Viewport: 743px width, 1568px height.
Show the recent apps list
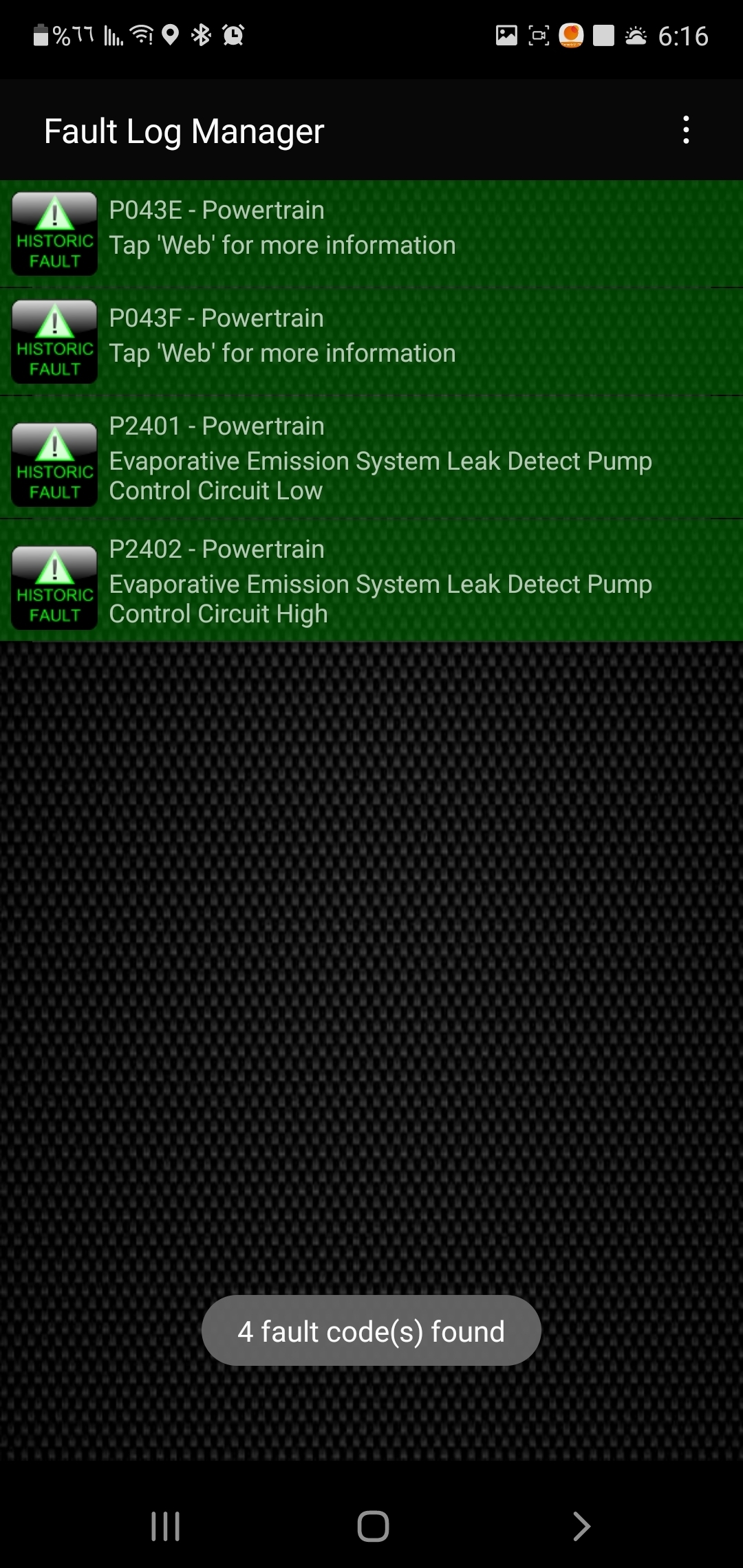(166, 1526)
